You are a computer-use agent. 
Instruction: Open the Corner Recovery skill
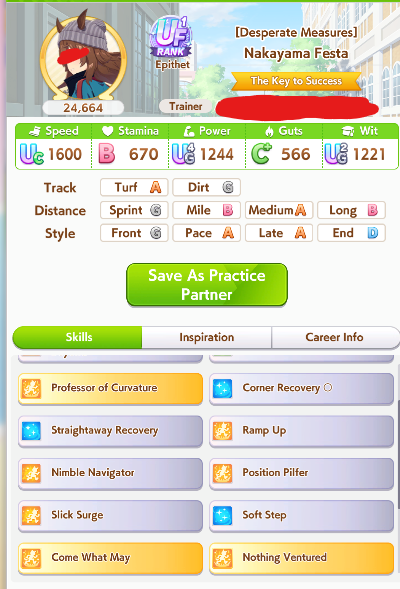[x=302, y=388]
